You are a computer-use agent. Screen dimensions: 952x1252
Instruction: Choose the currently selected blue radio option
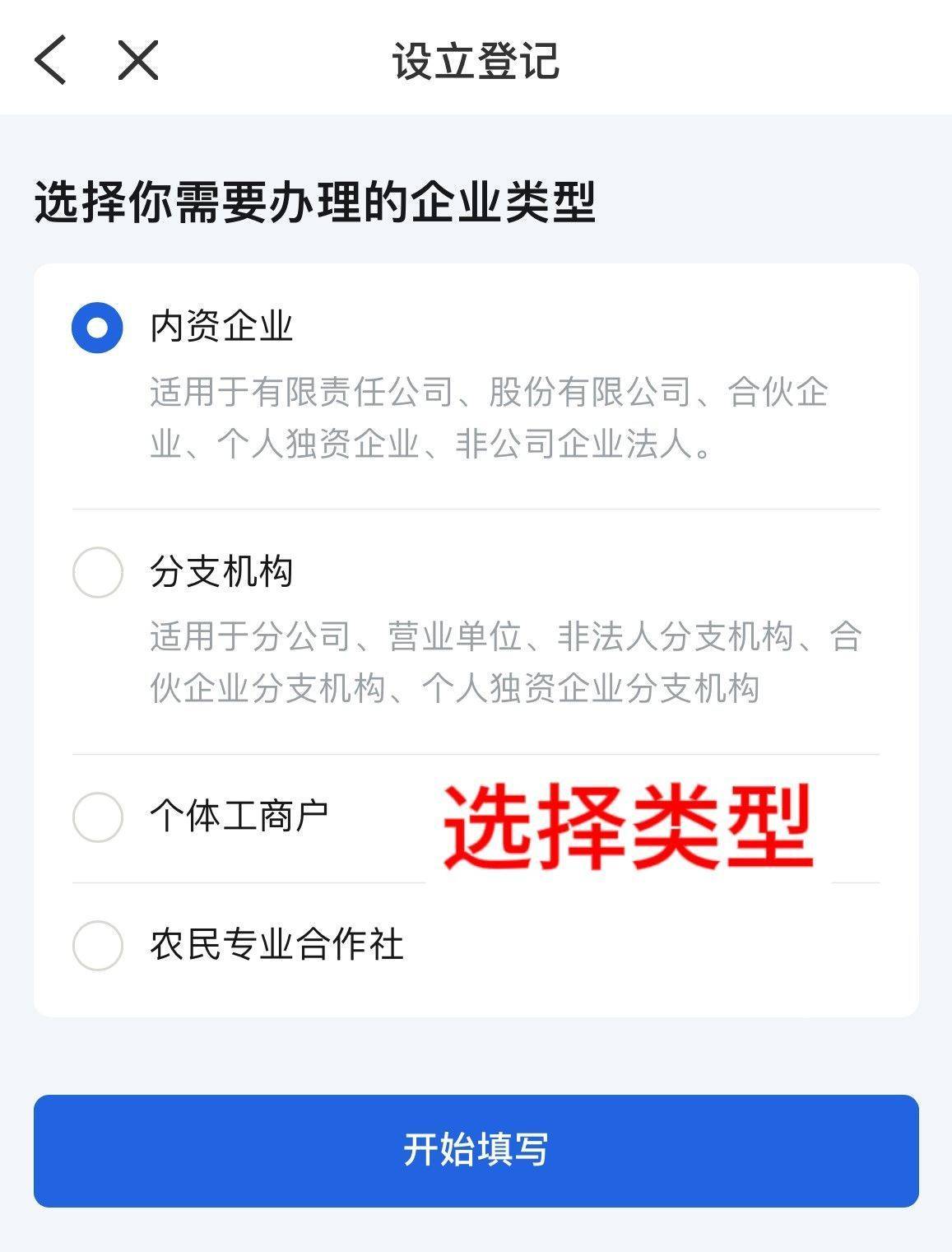point(97,328)
